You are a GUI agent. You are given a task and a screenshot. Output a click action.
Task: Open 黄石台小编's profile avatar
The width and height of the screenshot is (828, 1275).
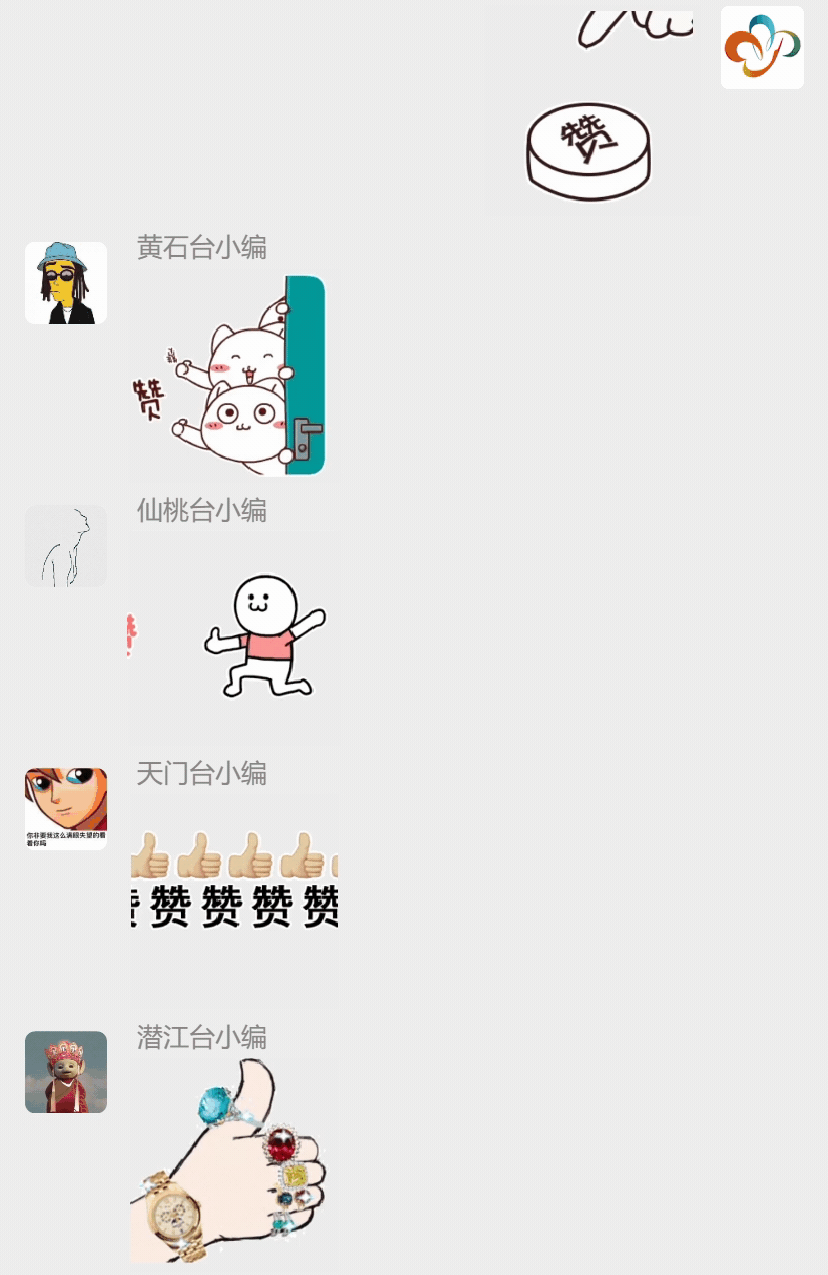[x=66, y=283]
